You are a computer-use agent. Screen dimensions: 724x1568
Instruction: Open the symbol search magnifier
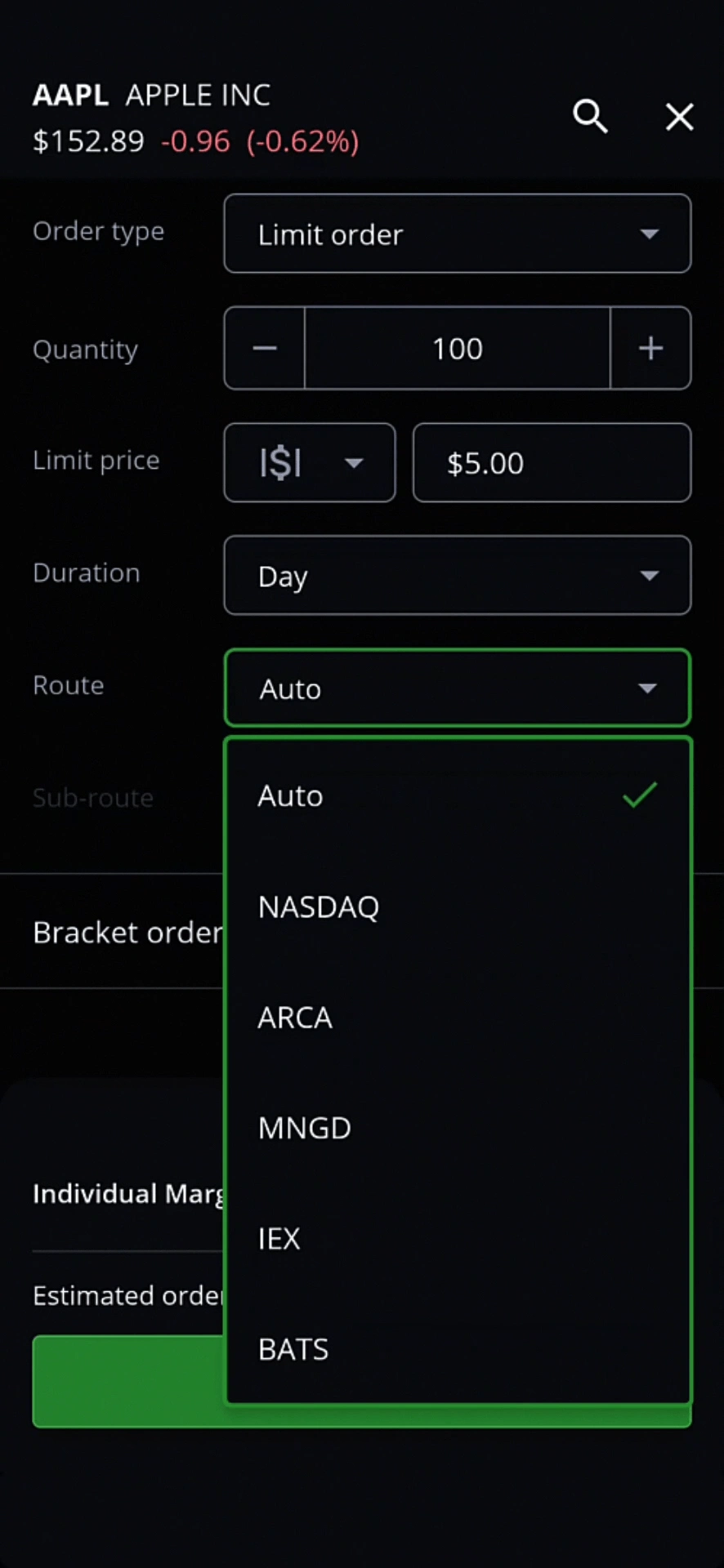tap(590, 117)
